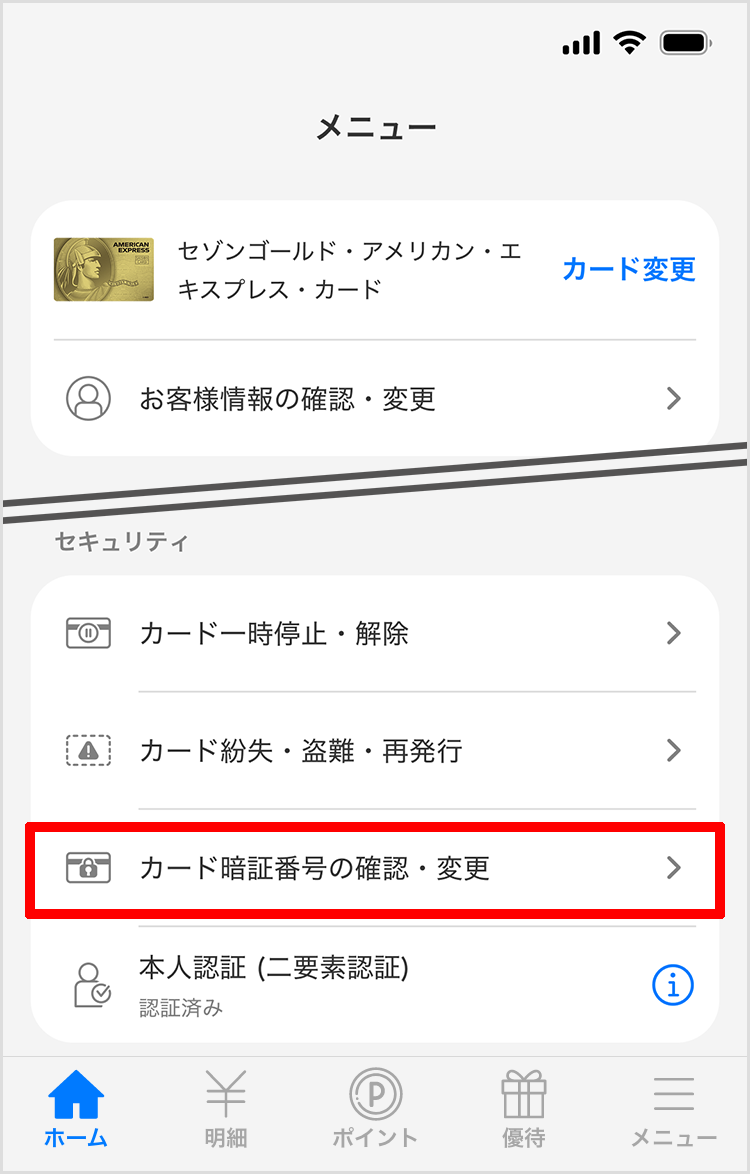
Task: Switch to the メニュー tab
Action: (x=673, y=1107)
